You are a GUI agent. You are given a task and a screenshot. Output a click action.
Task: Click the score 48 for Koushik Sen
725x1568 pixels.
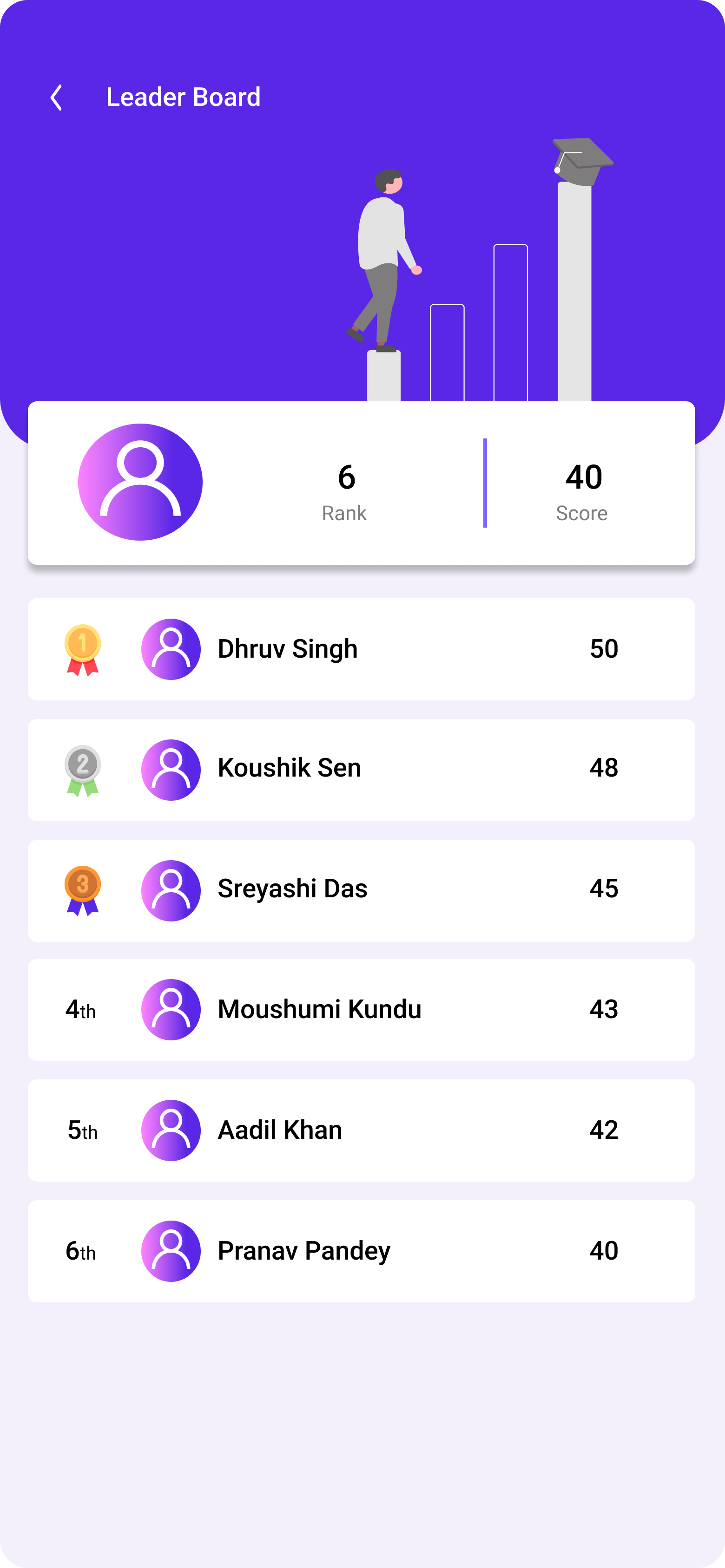coord(604,769)
